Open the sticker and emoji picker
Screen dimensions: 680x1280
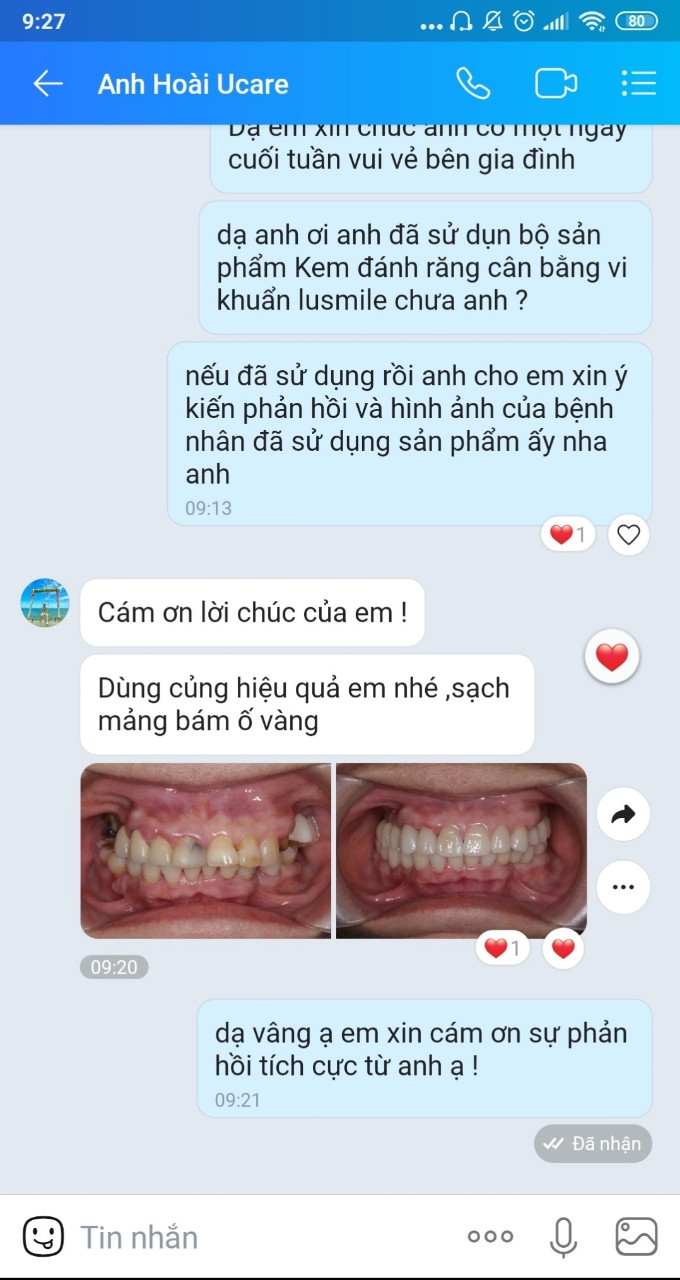pos(43,1237)
